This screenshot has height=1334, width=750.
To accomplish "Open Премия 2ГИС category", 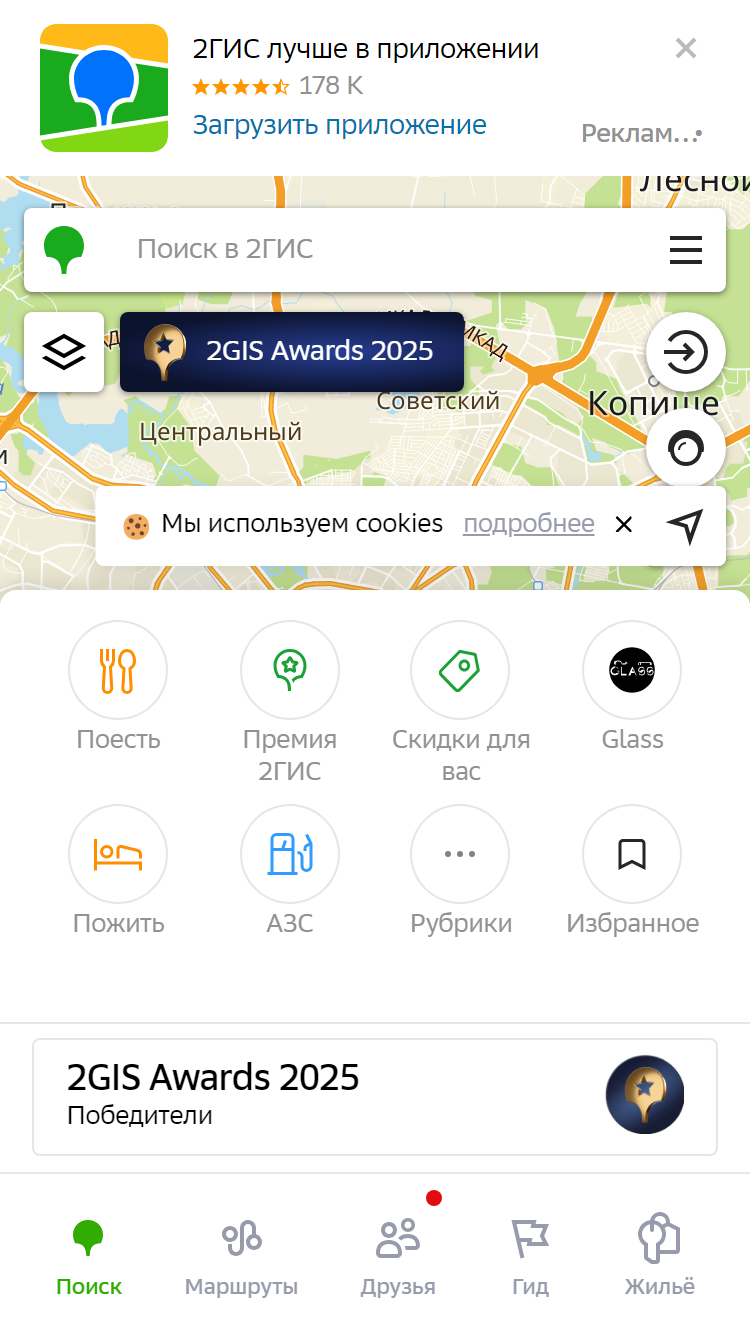I will point(290,703).
